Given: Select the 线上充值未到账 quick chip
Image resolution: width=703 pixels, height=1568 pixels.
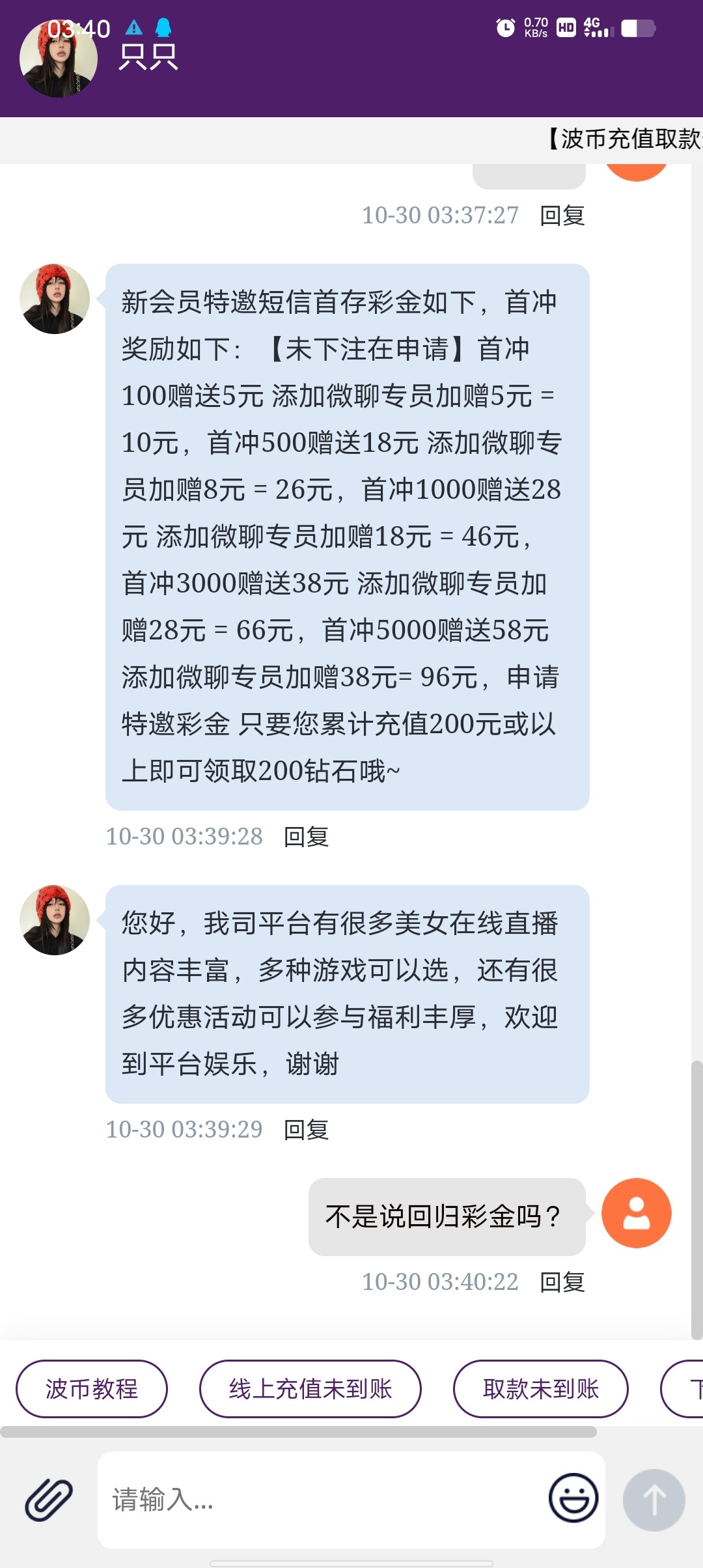Looking at the screenshot, I should click(310, 1389).
